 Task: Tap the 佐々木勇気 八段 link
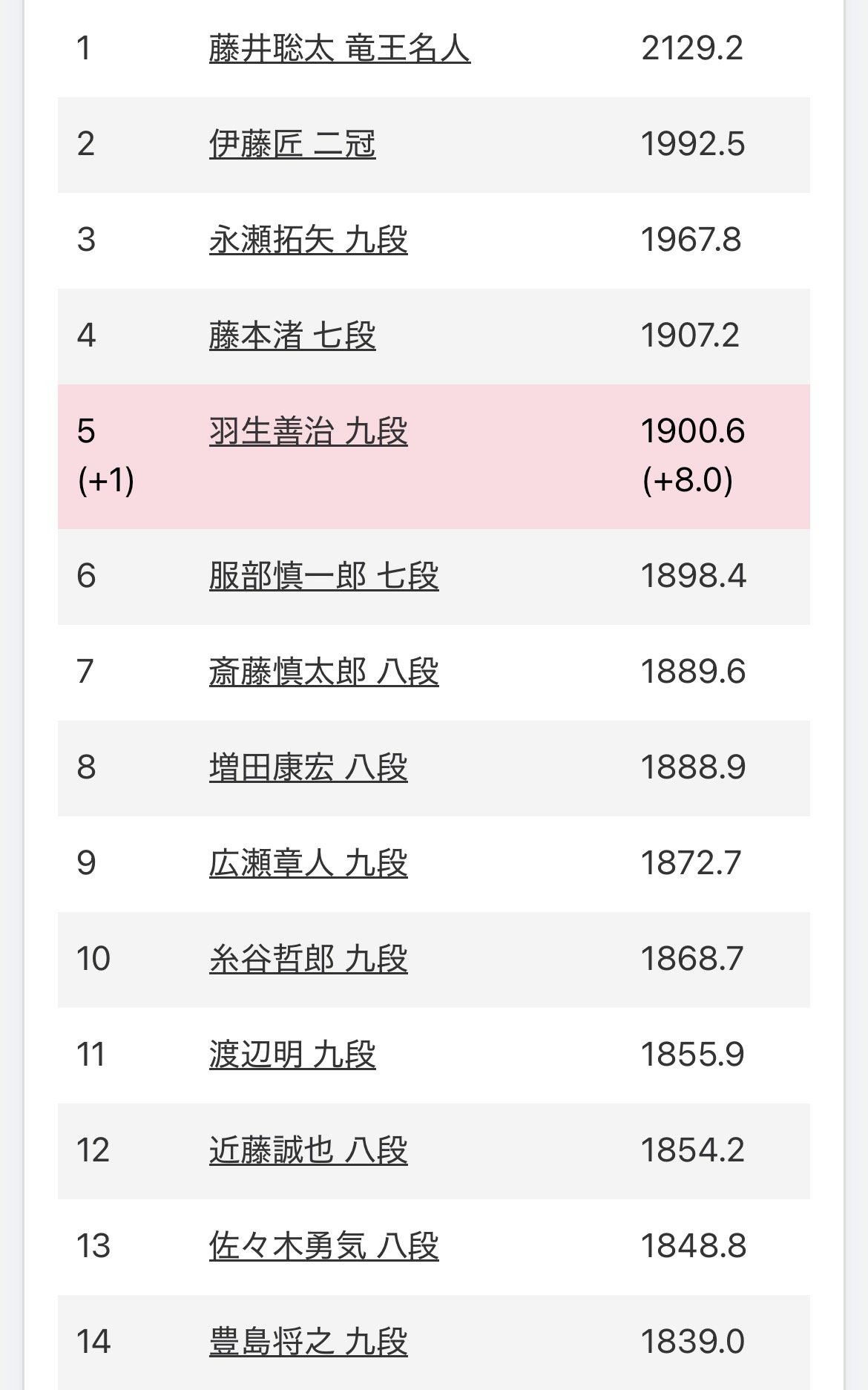pyautogui.click(x=324, y=1246)
